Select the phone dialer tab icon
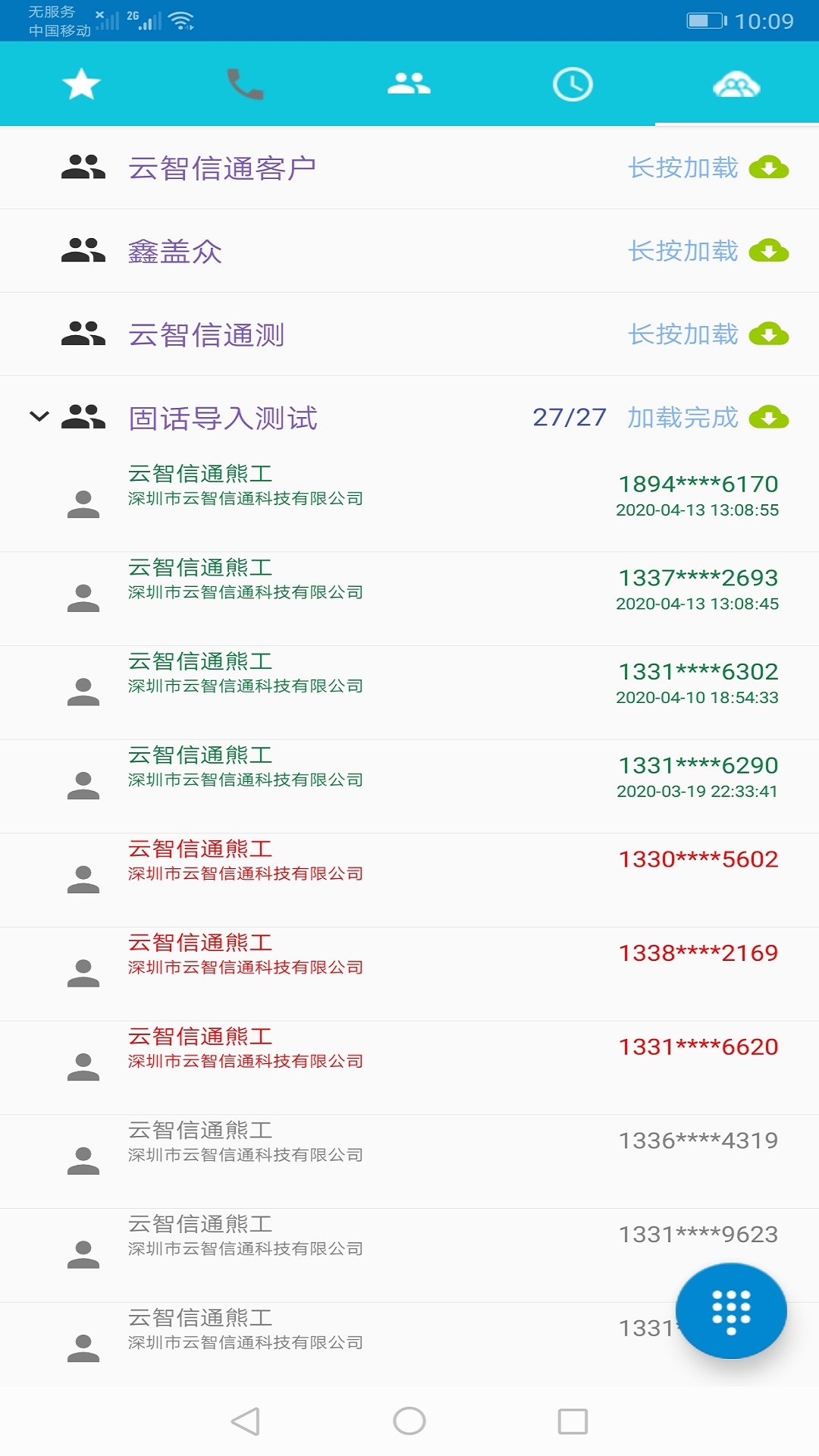 [245, 84]
